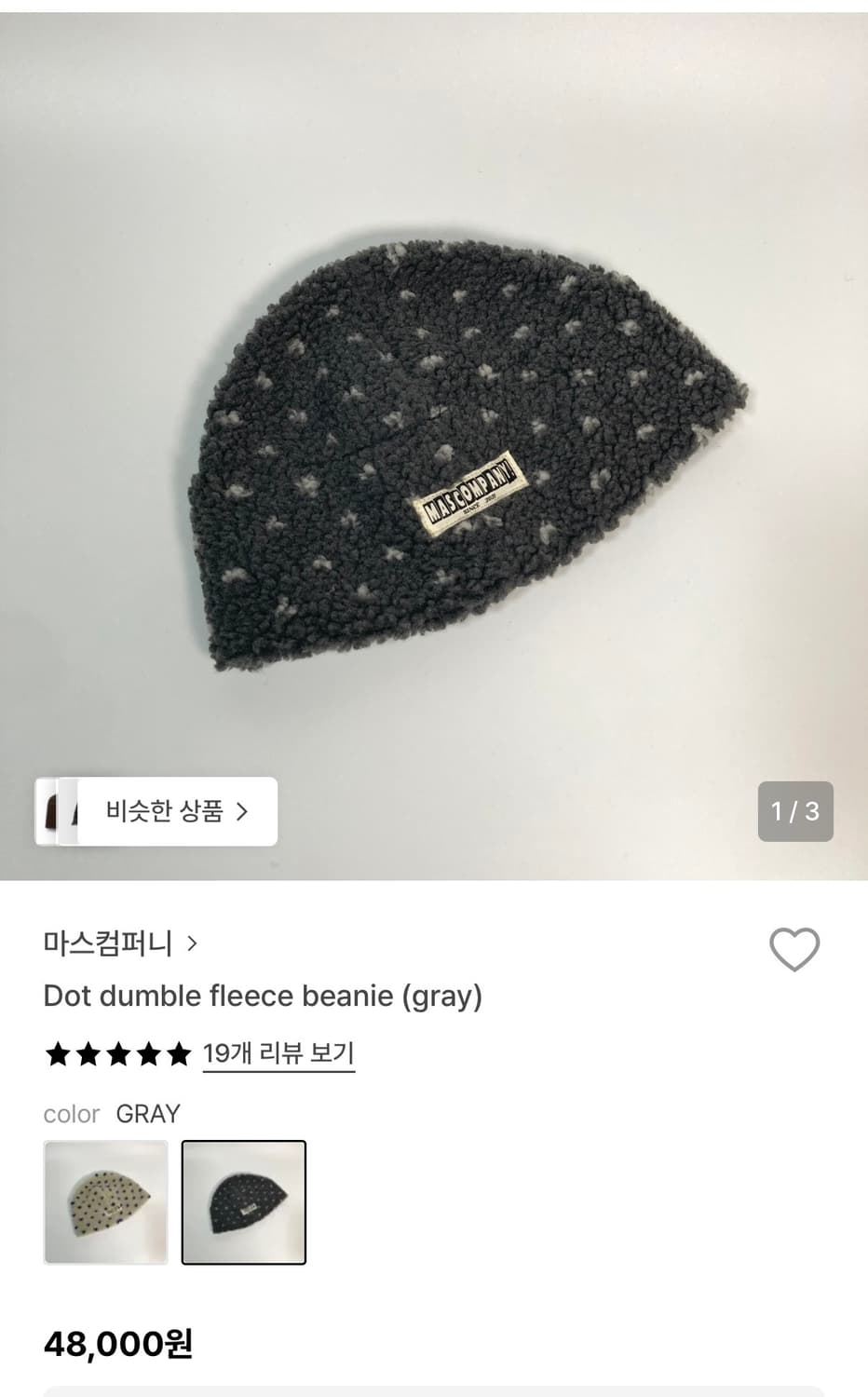Click the 1/3 image counter badge
Image resolution: width=868 pixels, height=1397 pixels.
(794, 811)
